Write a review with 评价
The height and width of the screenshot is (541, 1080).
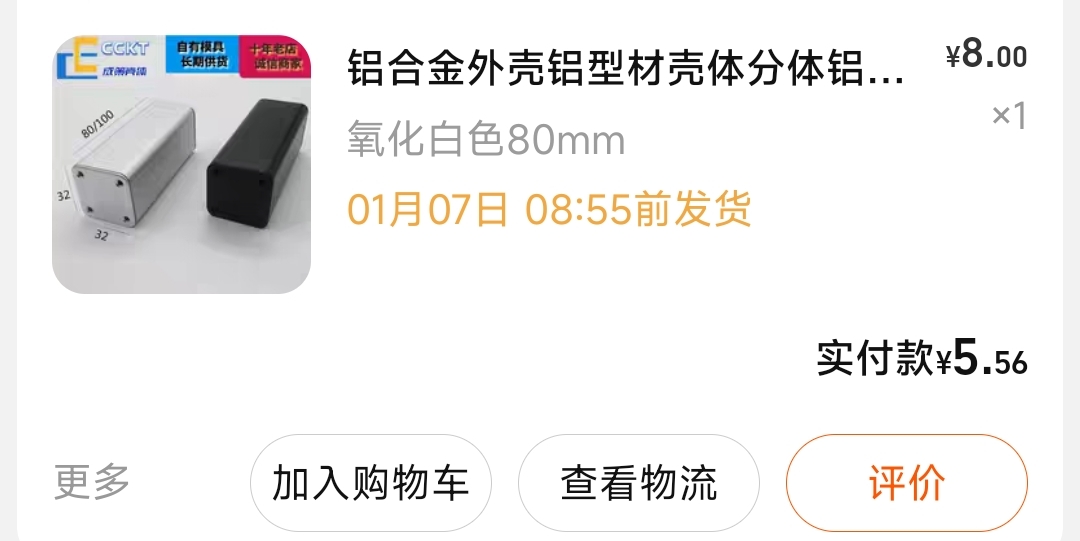[x=906, y=483]
